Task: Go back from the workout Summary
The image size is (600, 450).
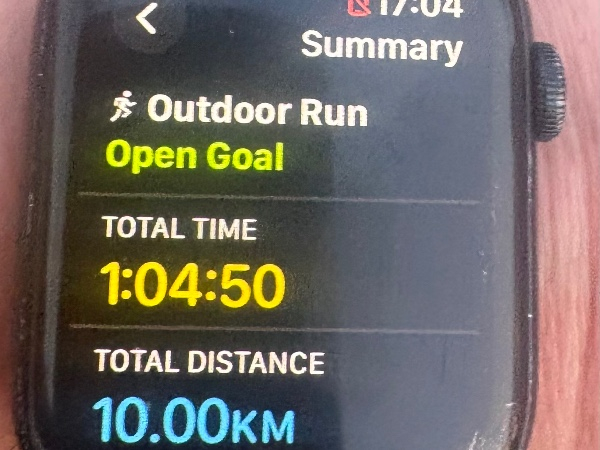Action: (147, 20)
